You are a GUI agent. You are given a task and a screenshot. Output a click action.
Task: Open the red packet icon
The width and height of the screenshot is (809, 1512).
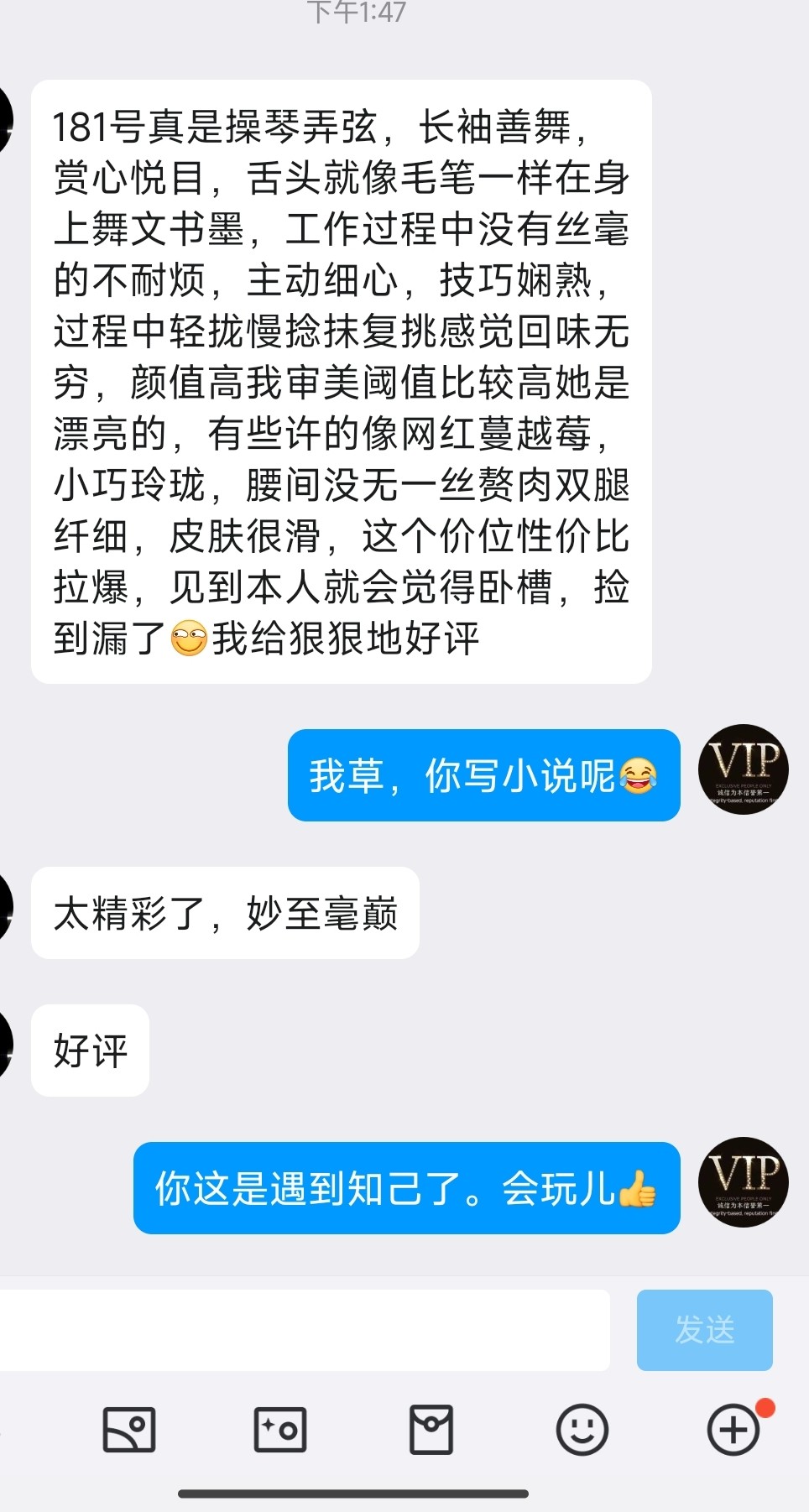pos(431,1429)
